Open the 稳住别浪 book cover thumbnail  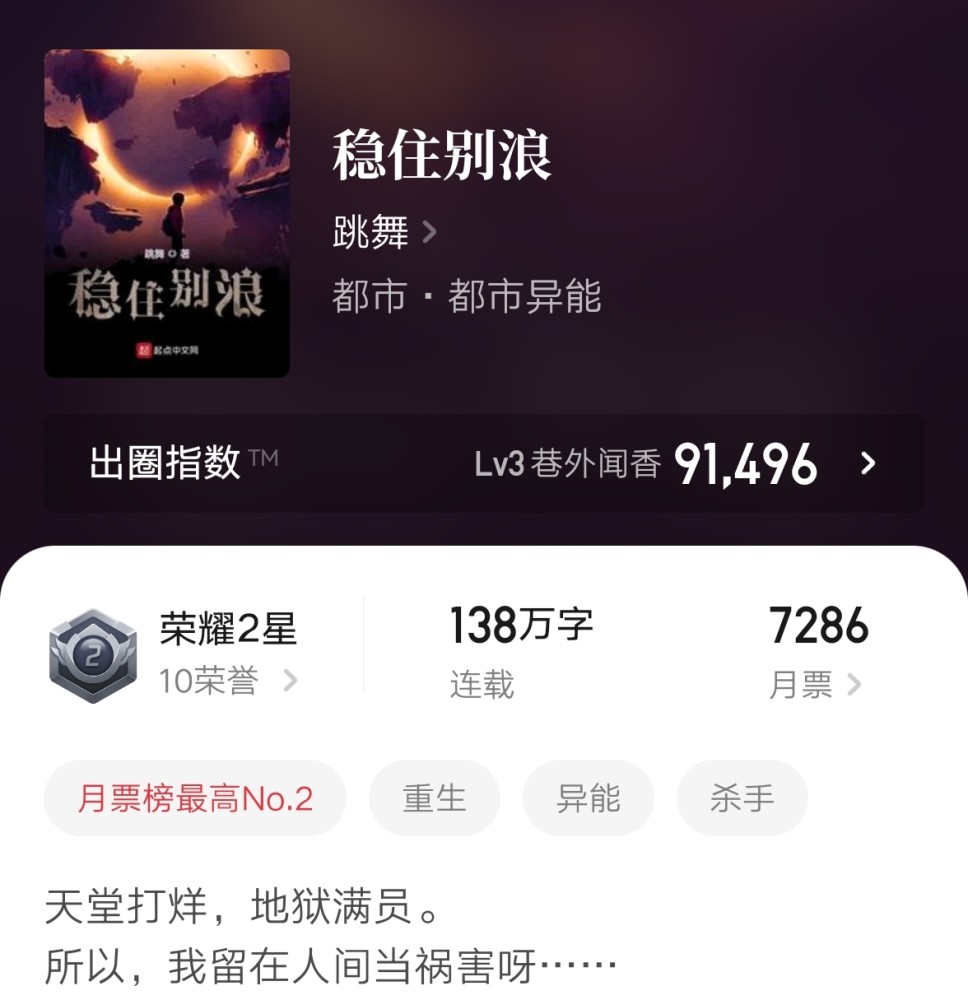coord(166,205)
